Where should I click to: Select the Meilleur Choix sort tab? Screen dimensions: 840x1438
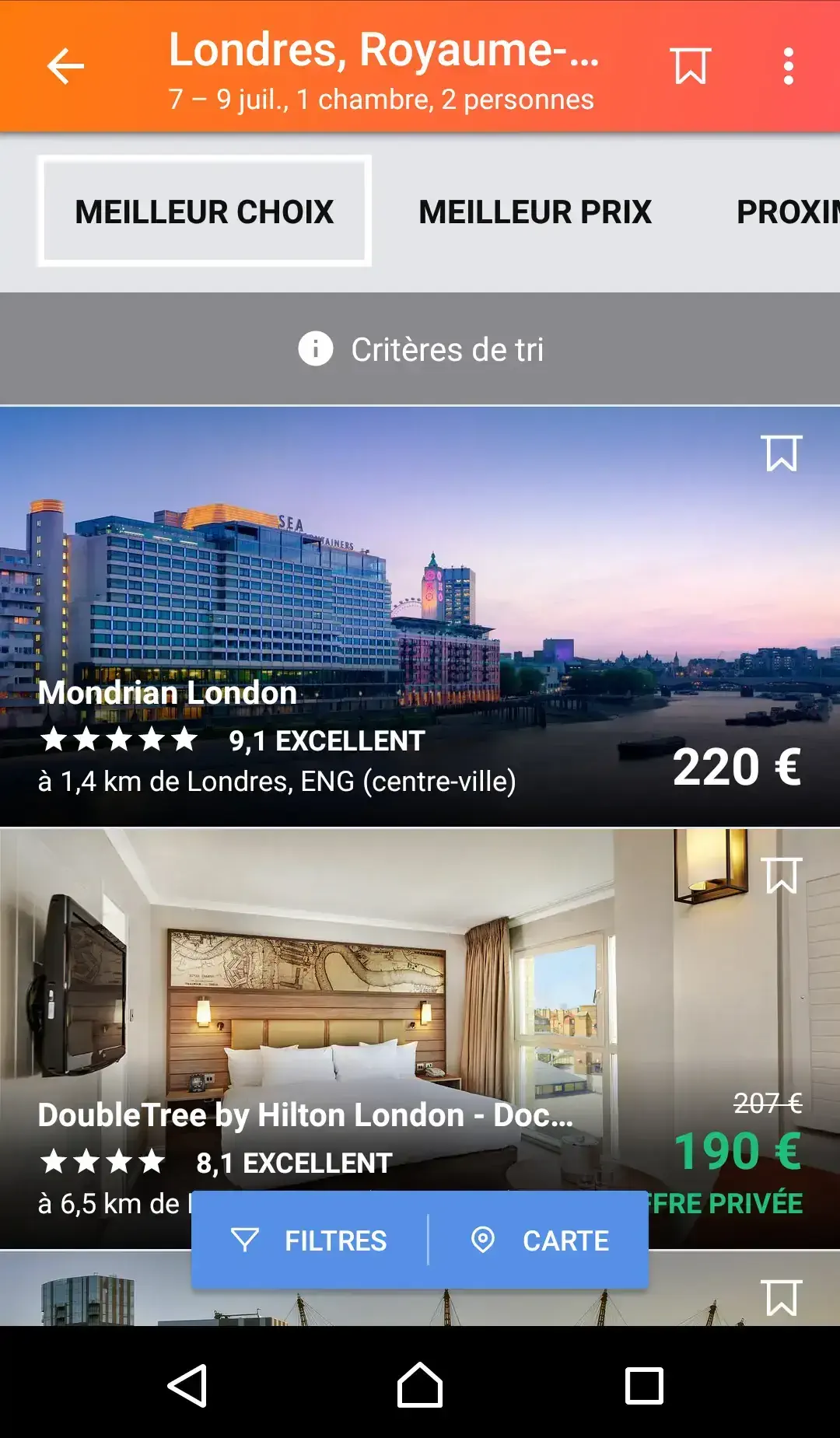click(205, 212)
